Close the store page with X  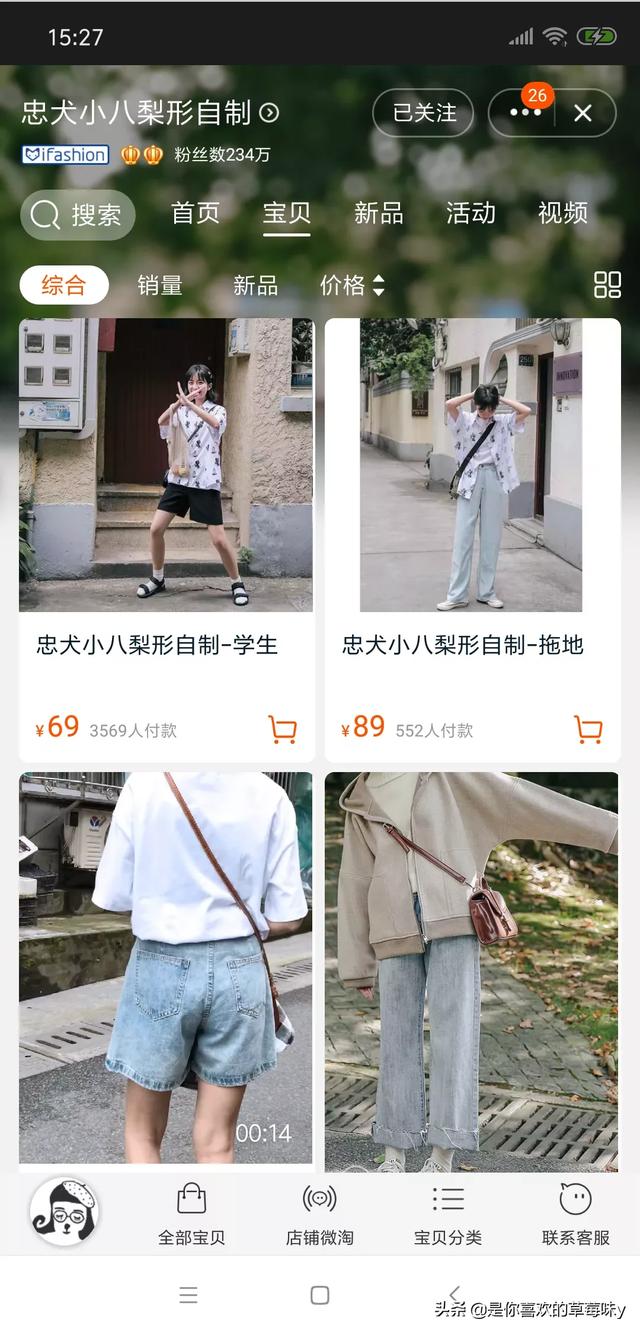(x=583, y=113)
